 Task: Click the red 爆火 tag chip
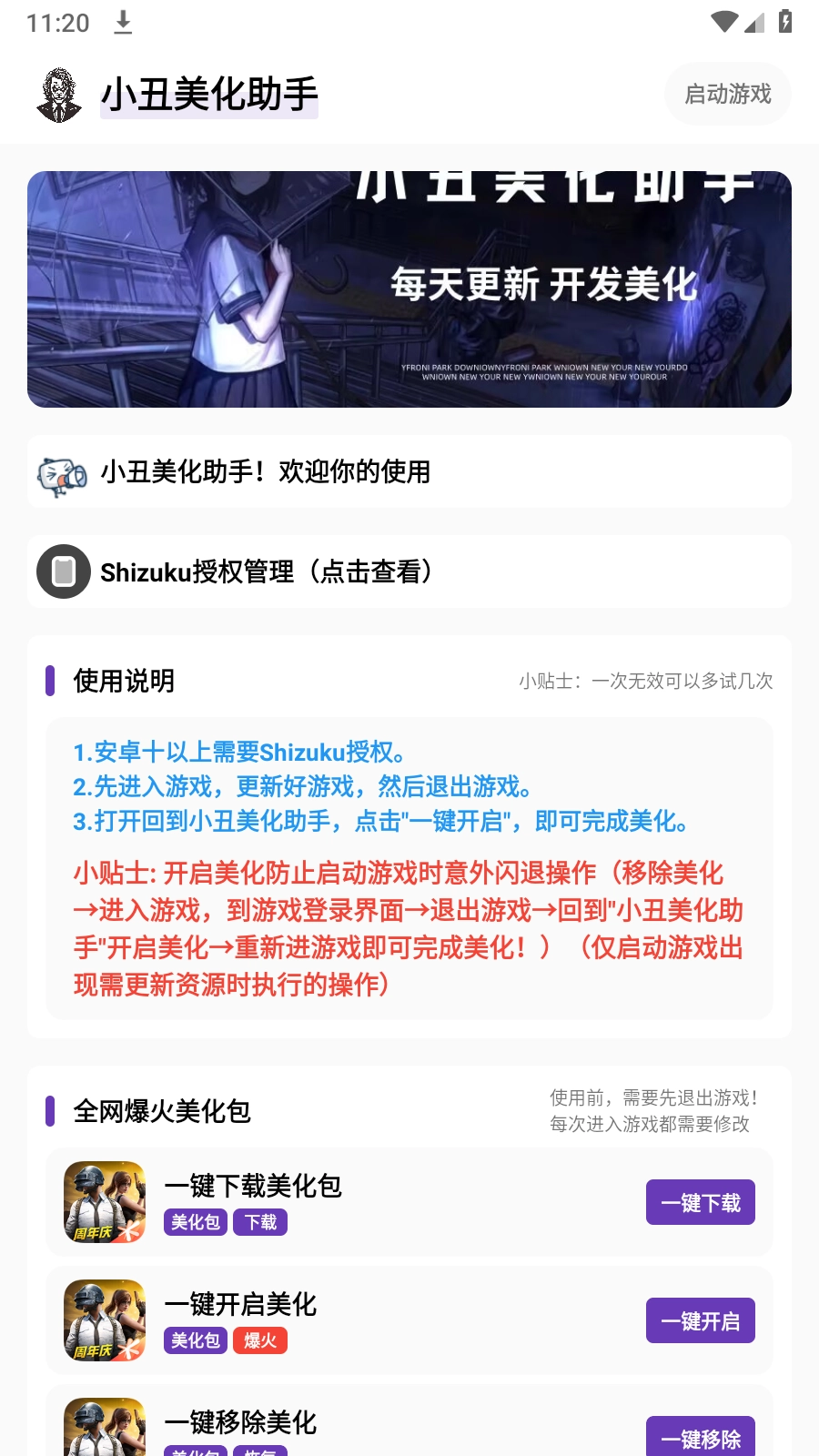tap(261, 1341)
